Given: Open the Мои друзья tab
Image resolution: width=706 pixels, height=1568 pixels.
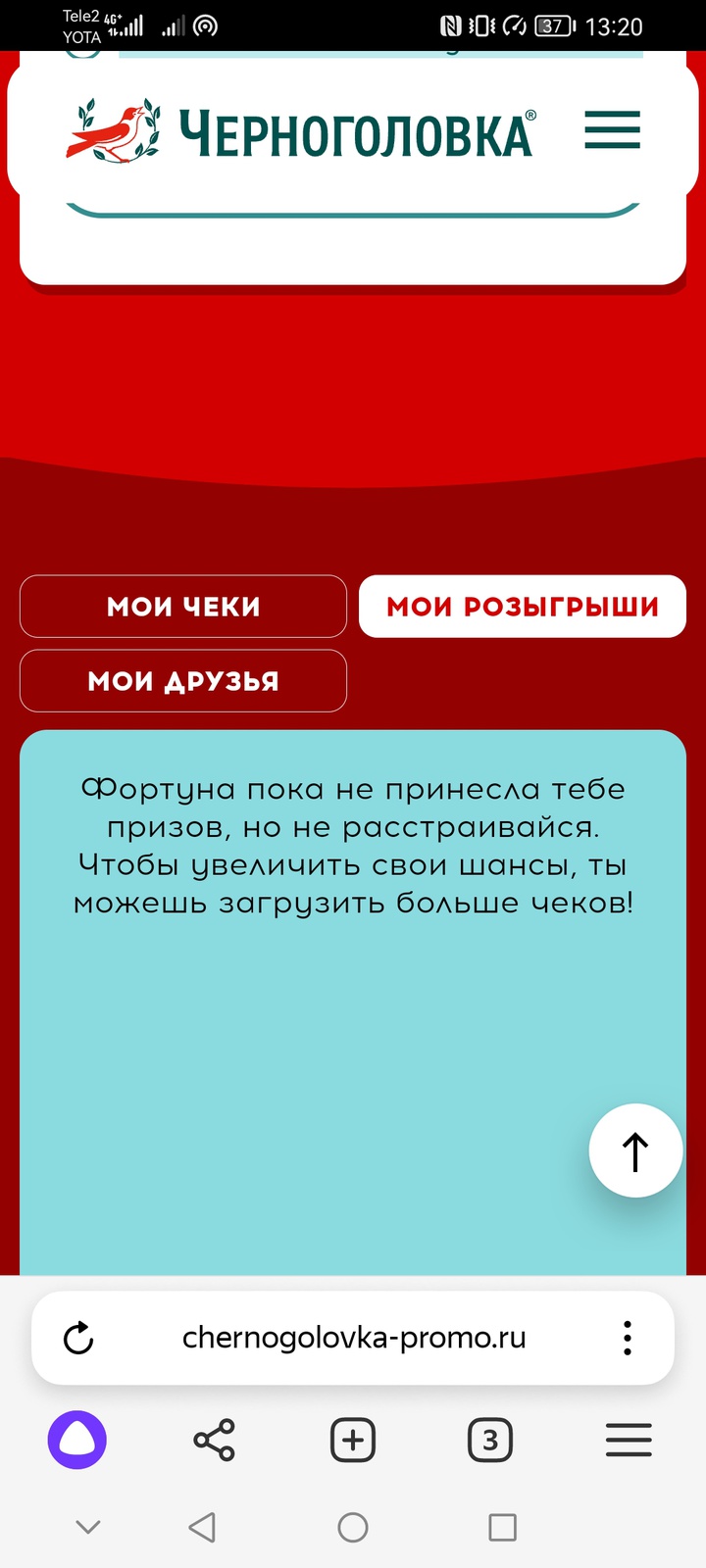Looking at the screenshot, I should [183, 681].
